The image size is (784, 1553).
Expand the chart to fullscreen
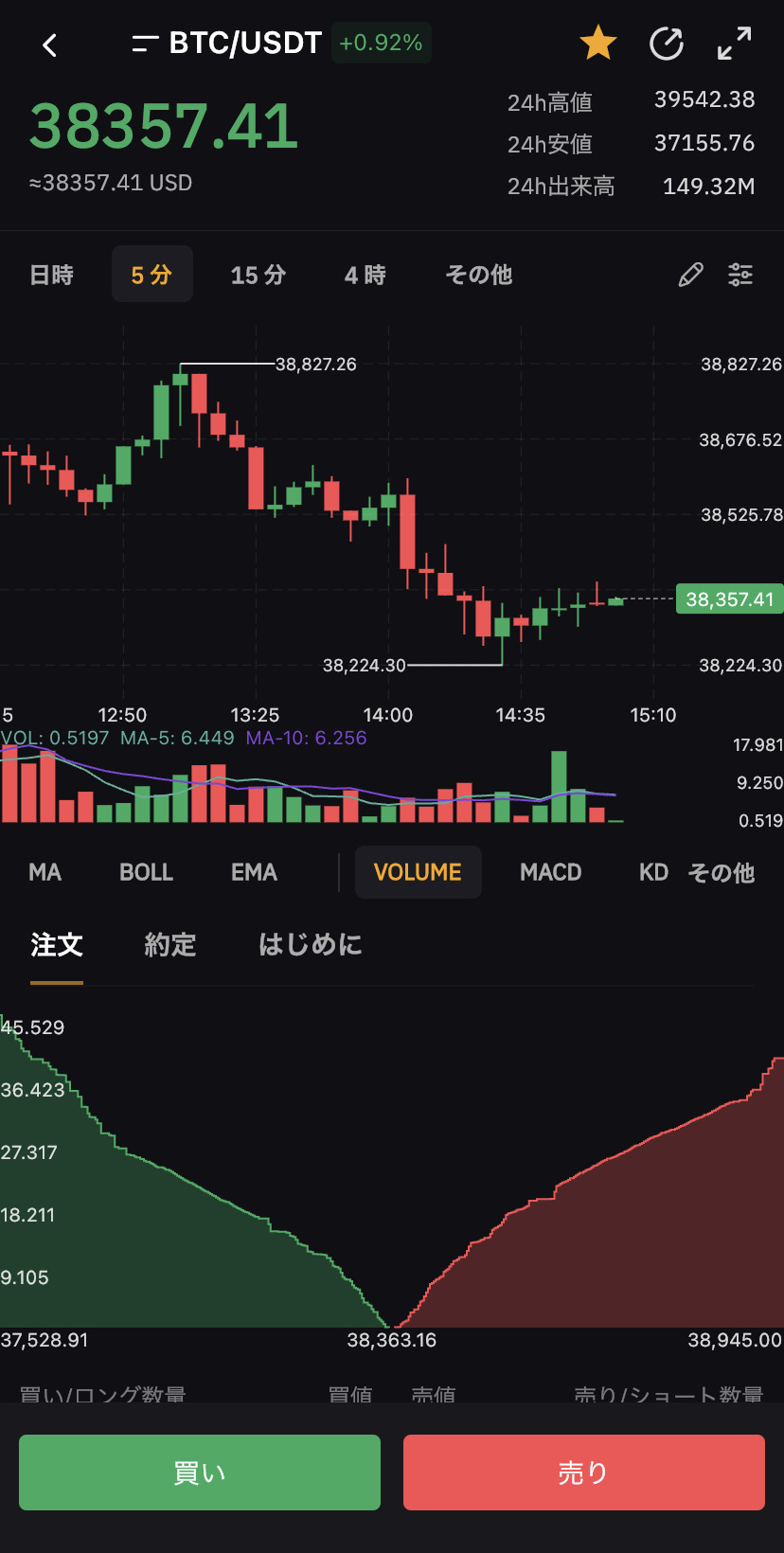pyautogui.click(x=734, y=44)
